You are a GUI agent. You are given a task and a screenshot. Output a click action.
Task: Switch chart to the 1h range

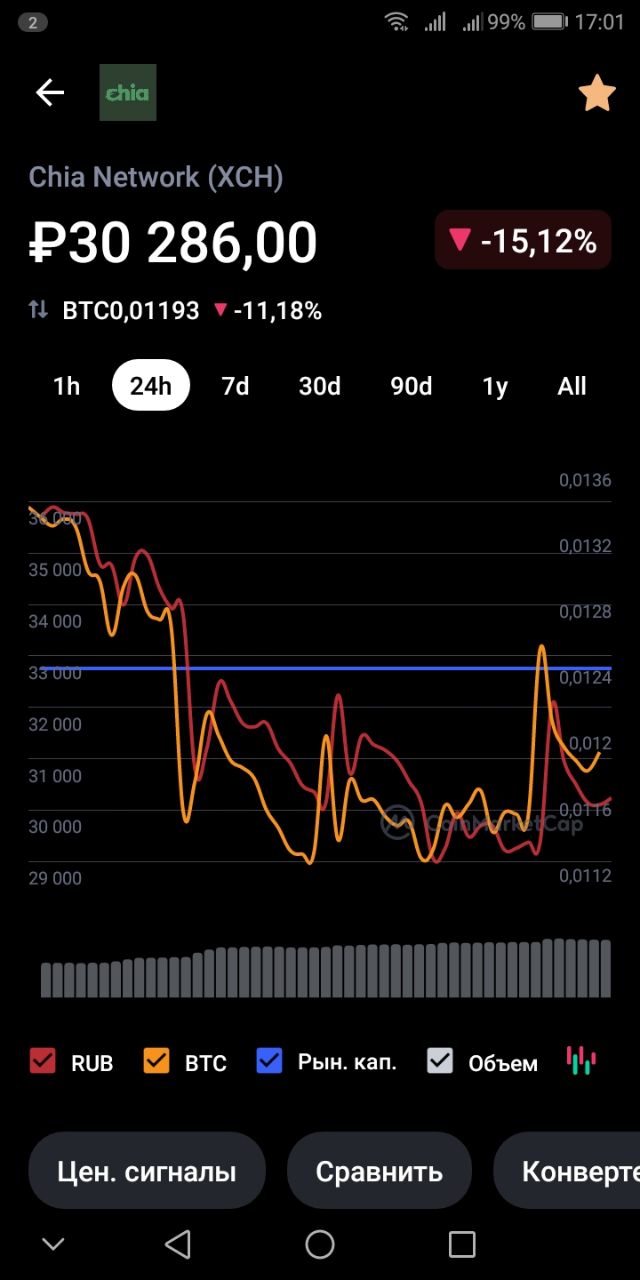66,386
